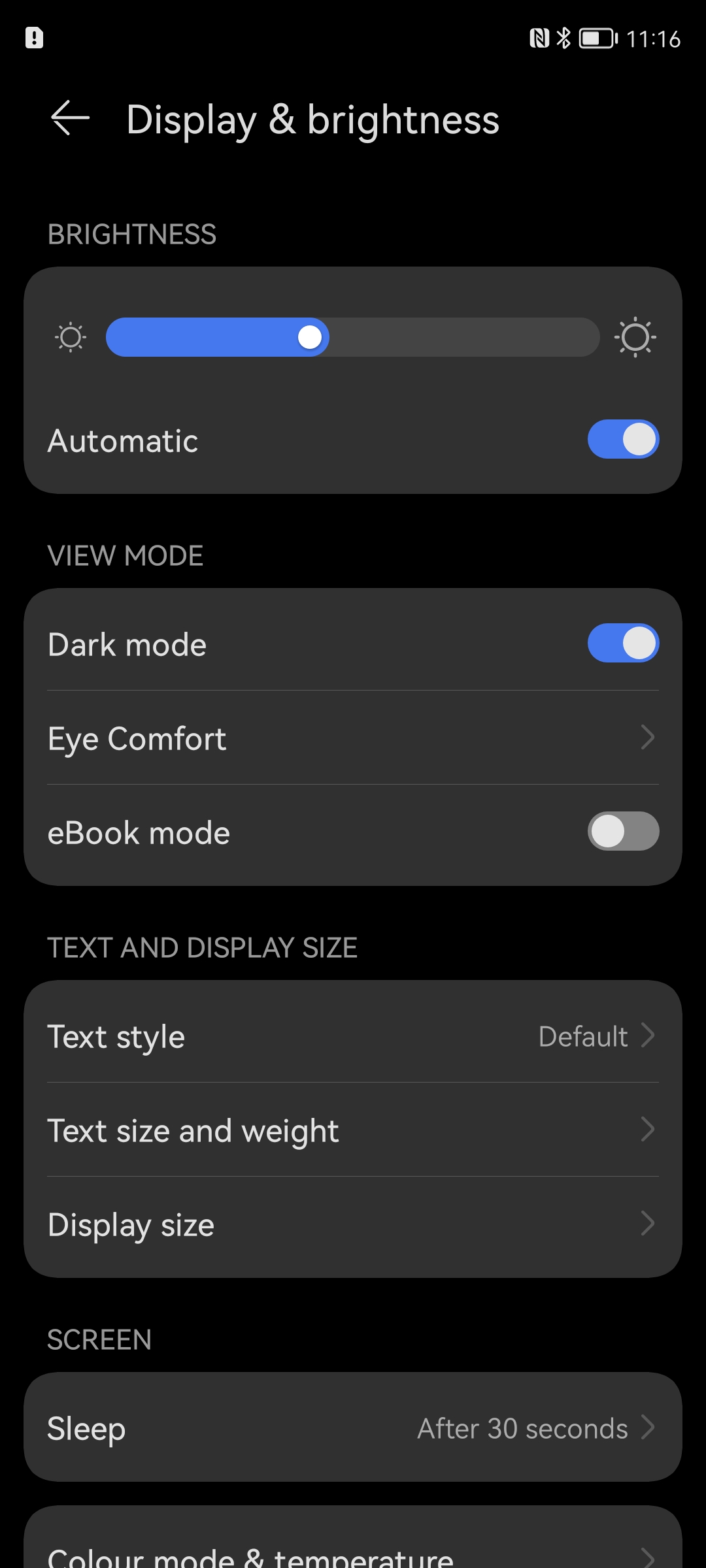
Task: Enable eBook mode
Action: [622, 831]
